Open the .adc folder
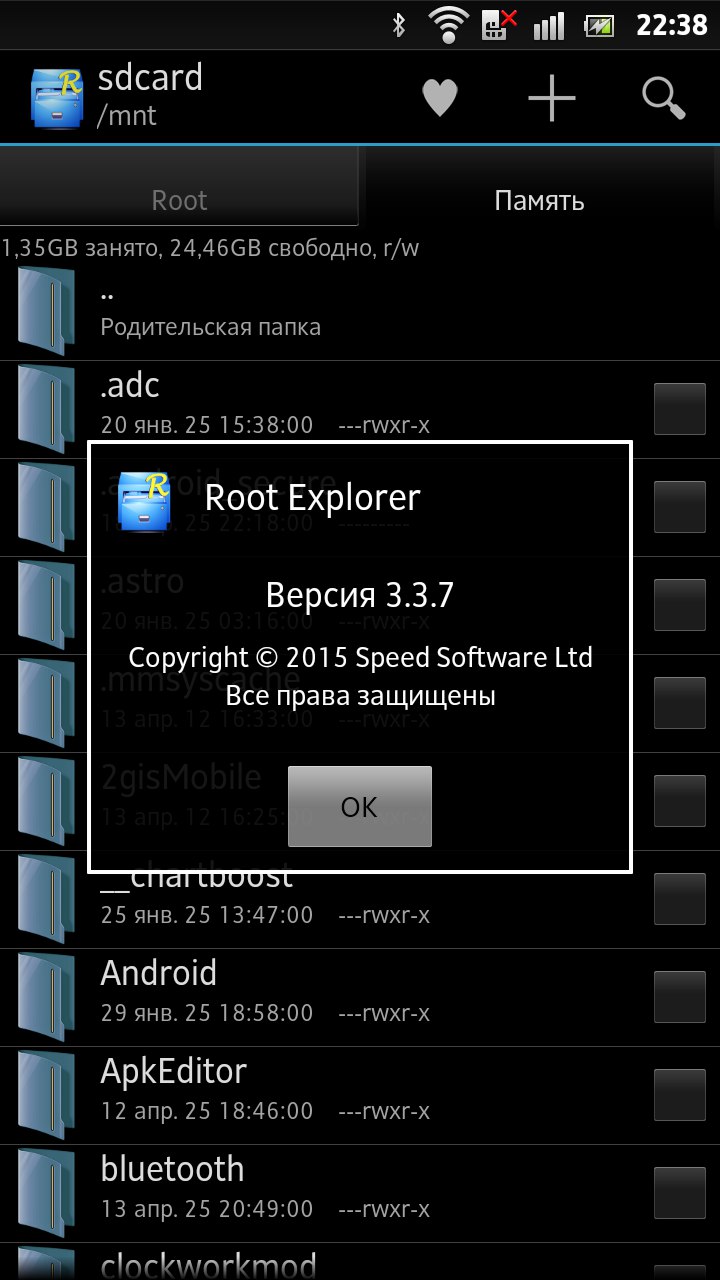Image resolution: width=720 pixels, height=1280 pixels. [x=300, y=405]
